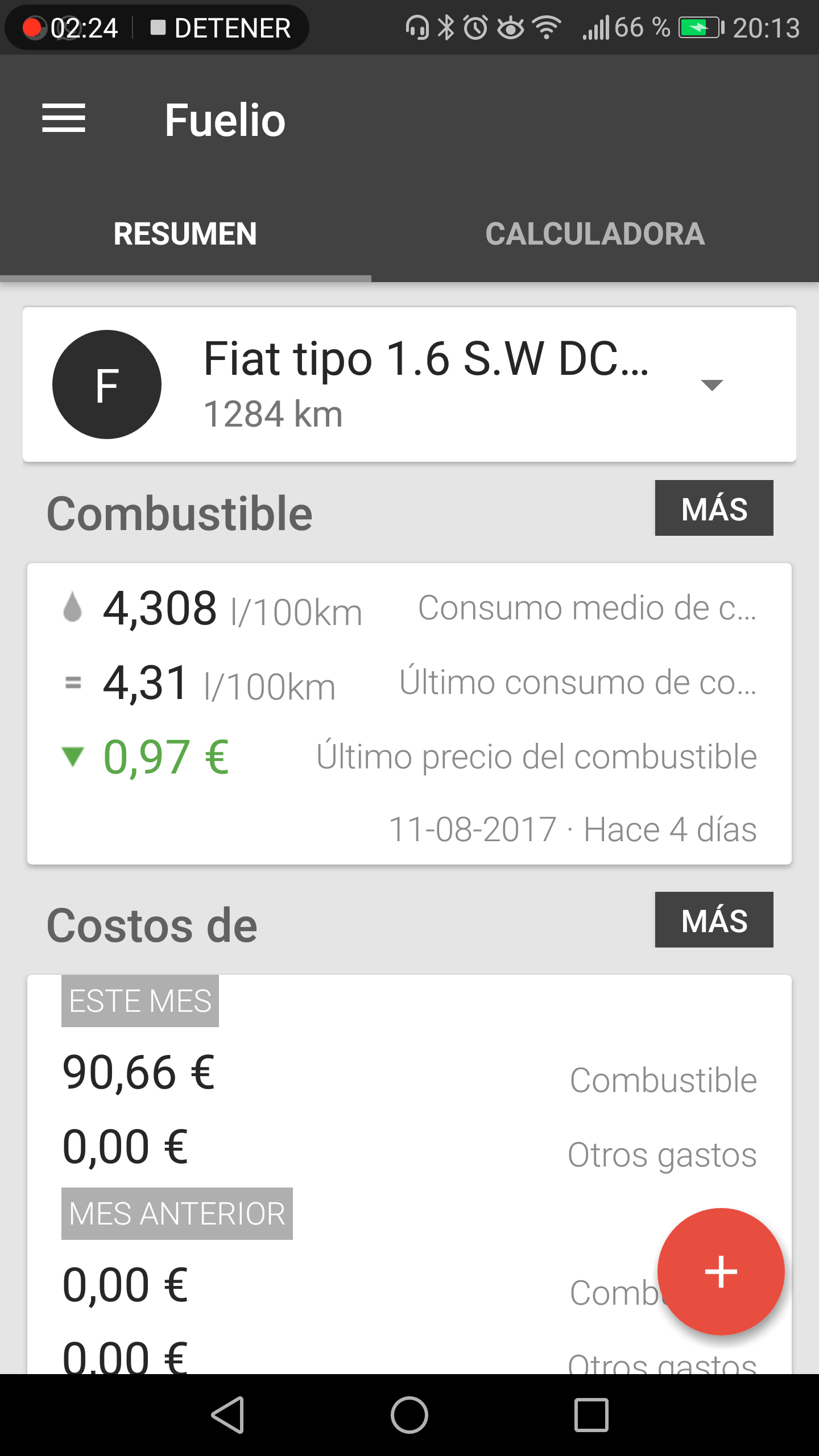
Task: Tap MÁS next to Combustible
Action: (x=714, y=508)
